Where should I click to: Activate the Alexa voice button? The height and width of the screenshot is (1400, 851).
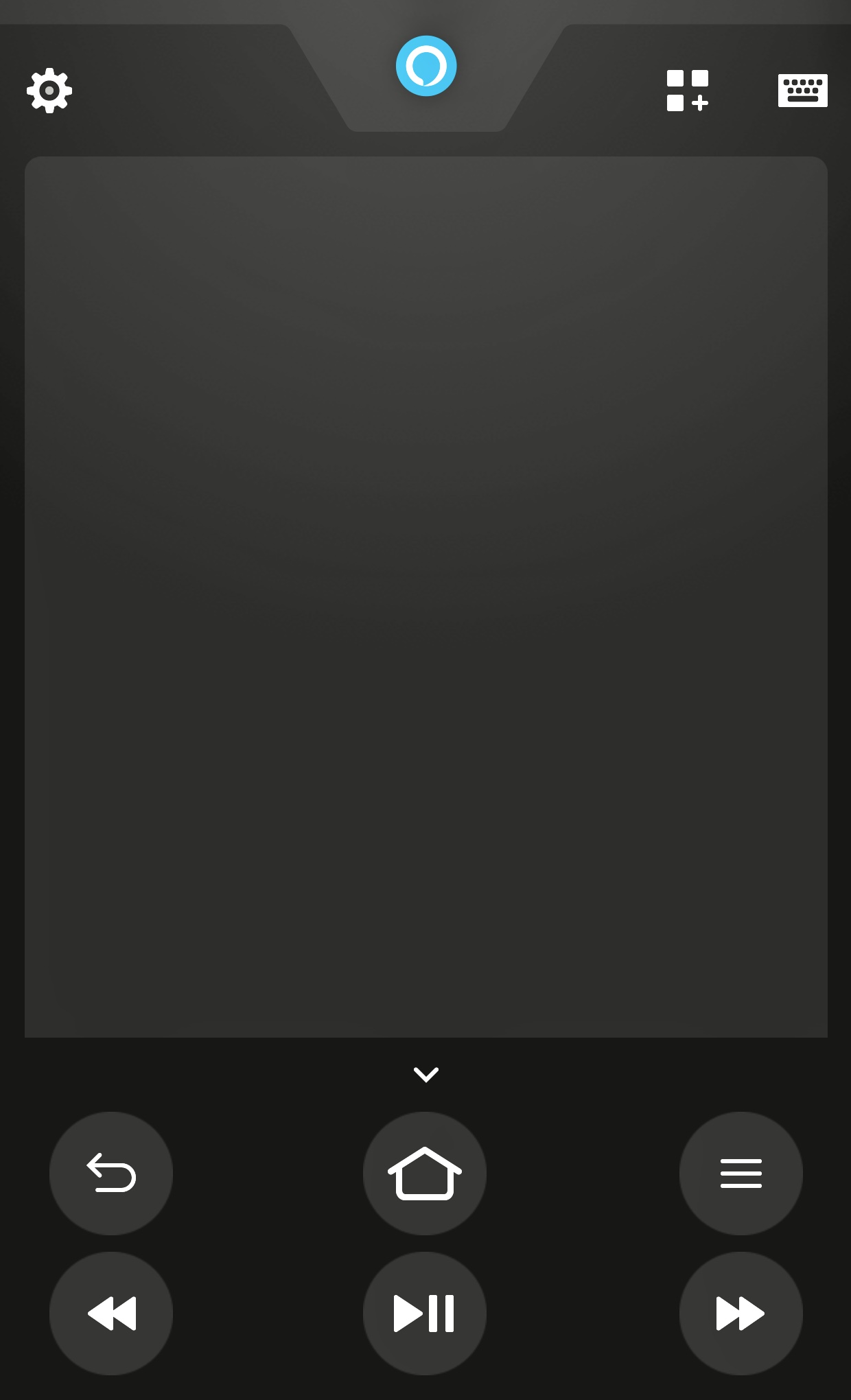point(426,66)
